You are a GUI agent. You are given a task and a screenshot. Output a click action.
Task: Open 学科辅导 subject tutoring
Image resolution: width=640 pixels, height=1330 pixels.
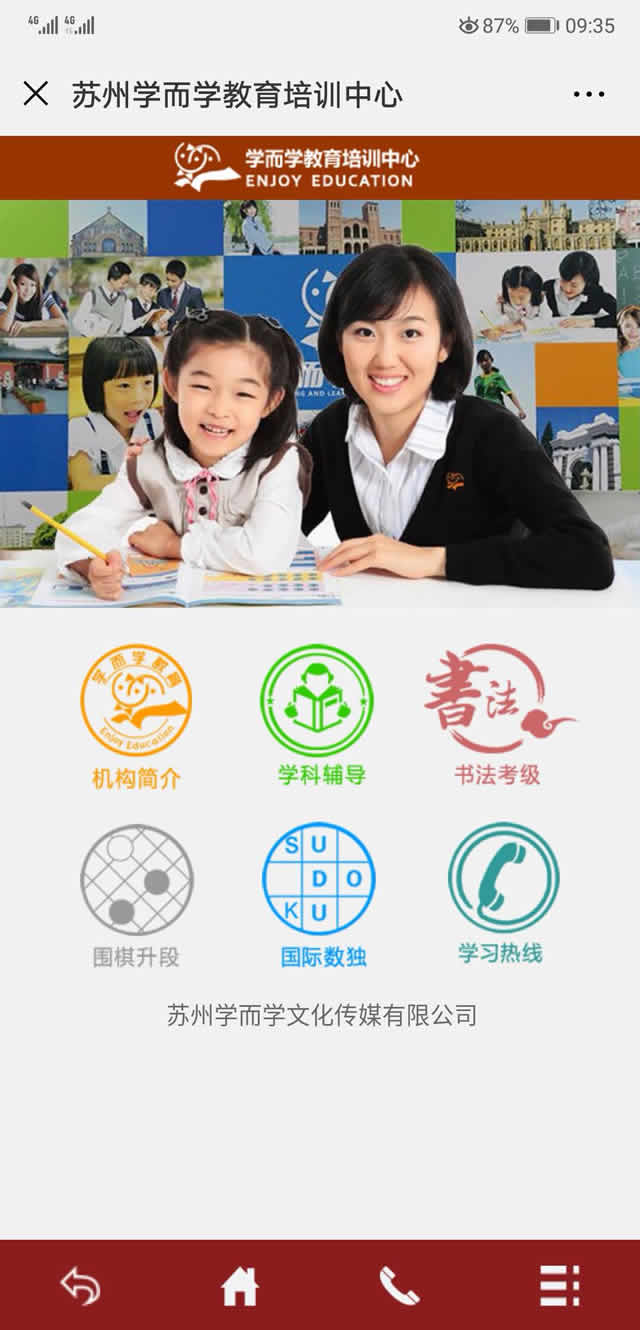(x=319, y=714)
